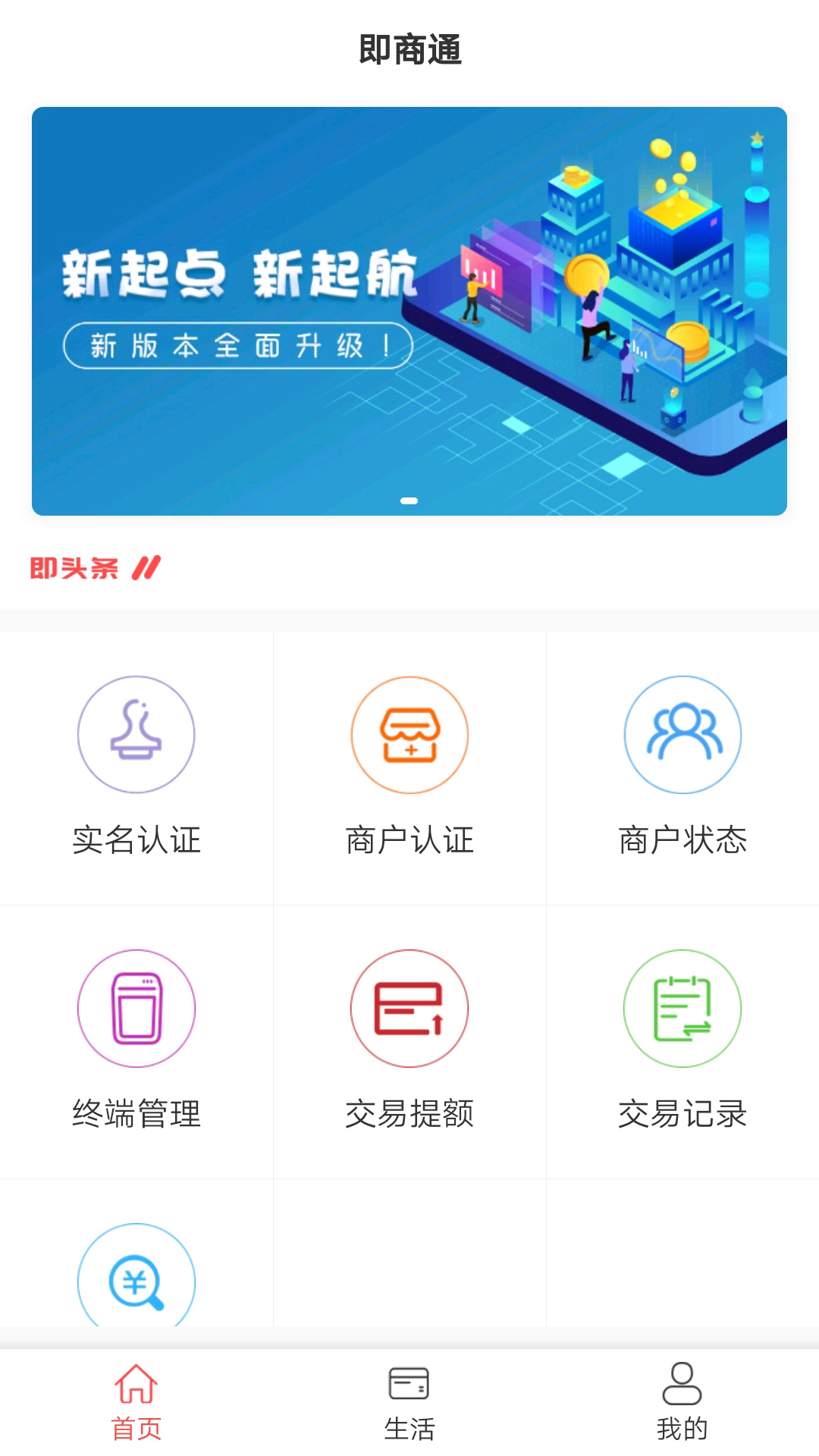Tap the 新起点 新起航 promotional banner

point(409,311)
